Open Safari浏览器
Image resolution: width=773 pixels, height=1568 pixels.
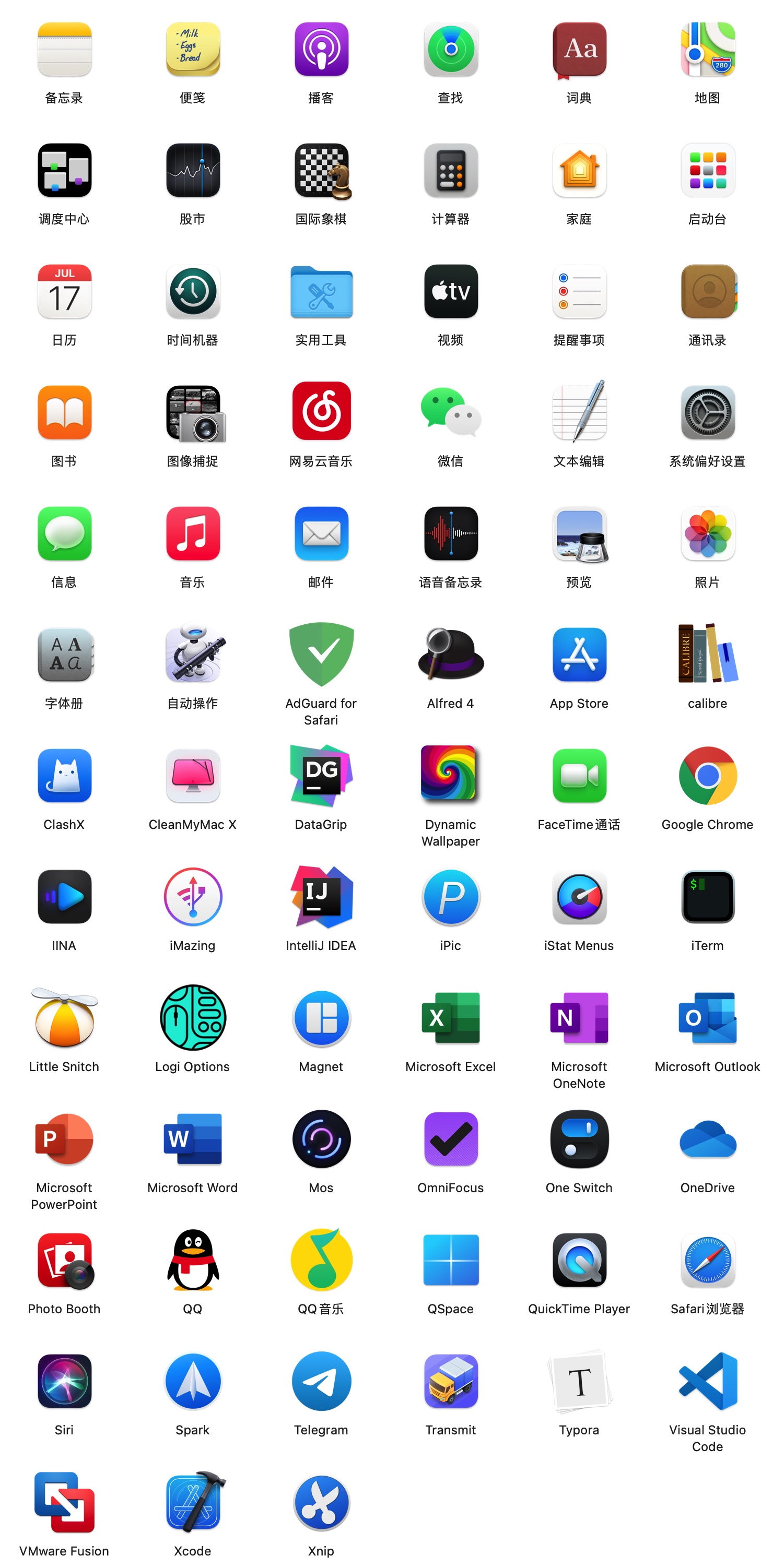tap(707, 1260)
